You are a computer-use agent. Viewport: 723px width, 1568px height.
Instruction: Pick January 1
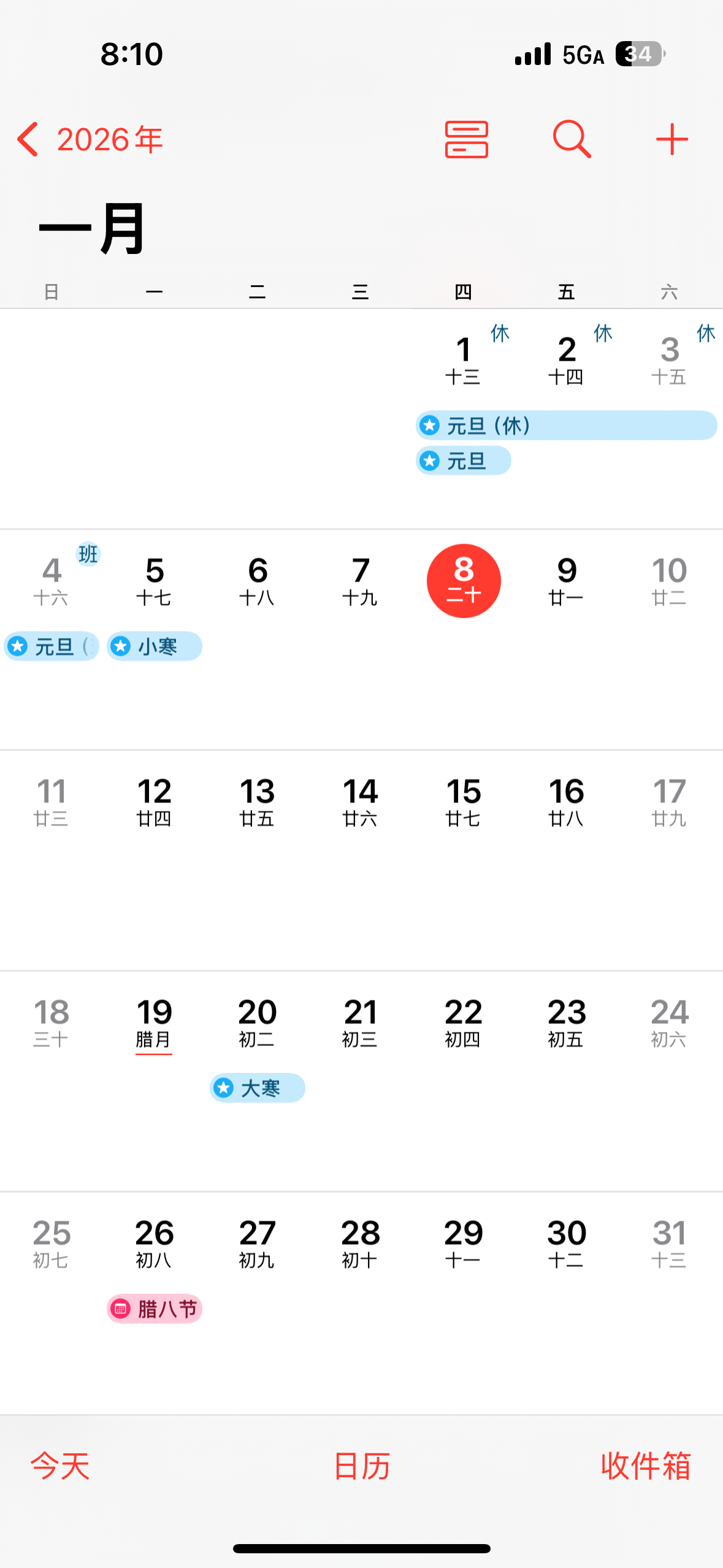464,359
